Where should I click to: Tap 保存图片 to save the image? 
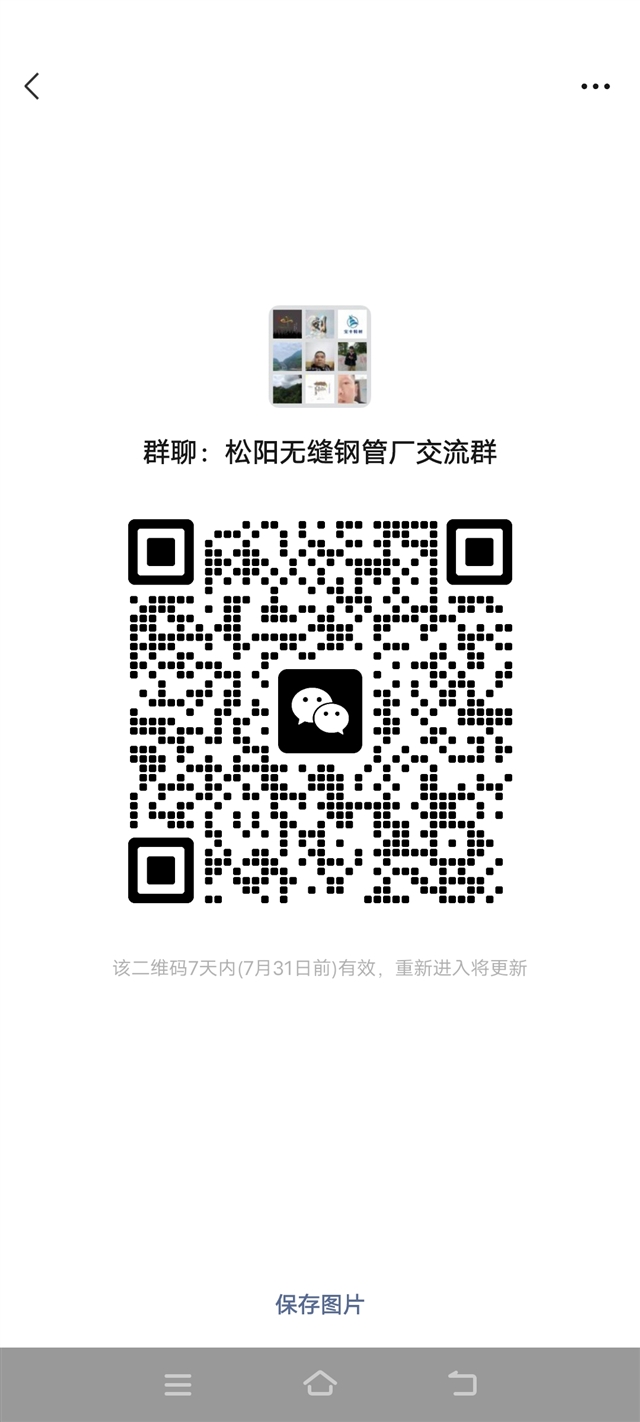[320, 1304]
